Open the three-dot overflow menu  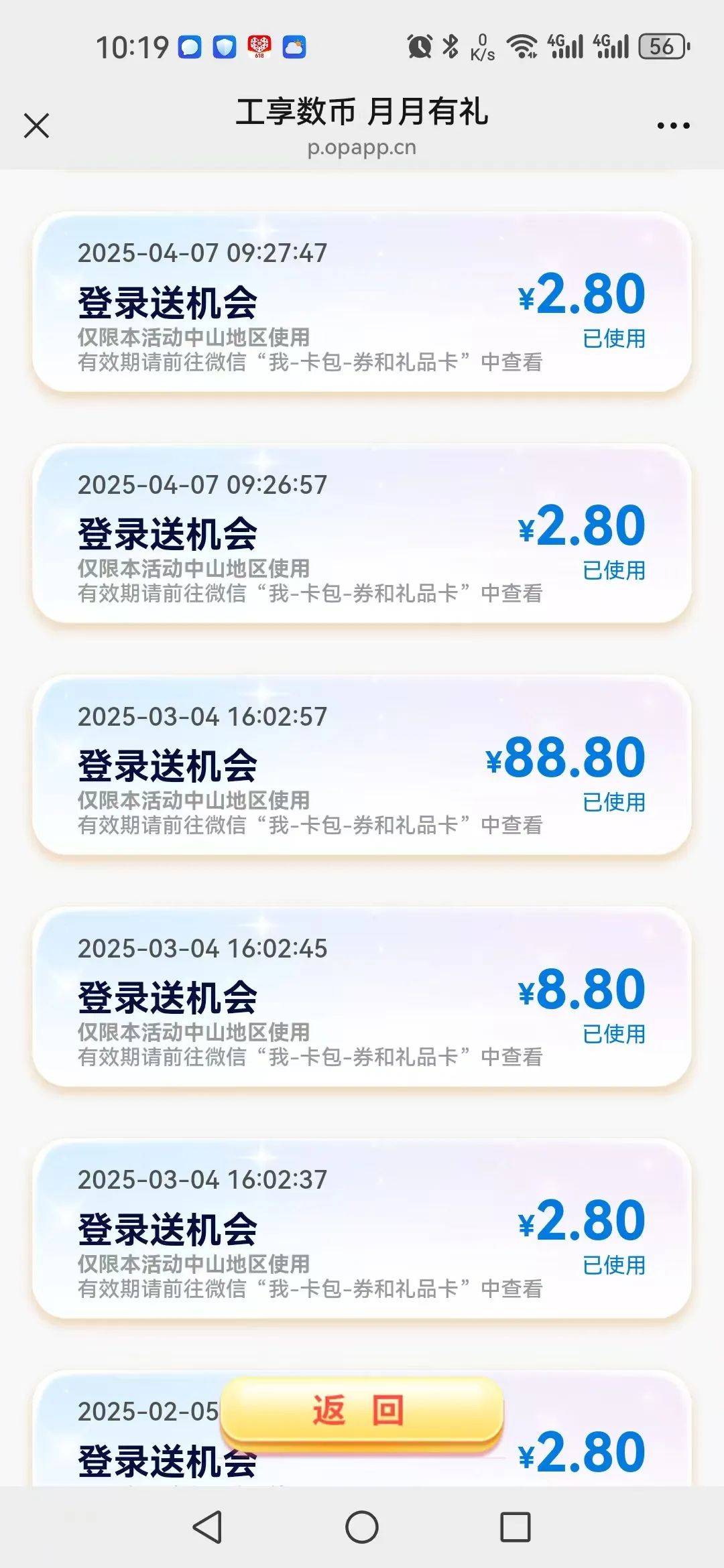tap(673, 125)
